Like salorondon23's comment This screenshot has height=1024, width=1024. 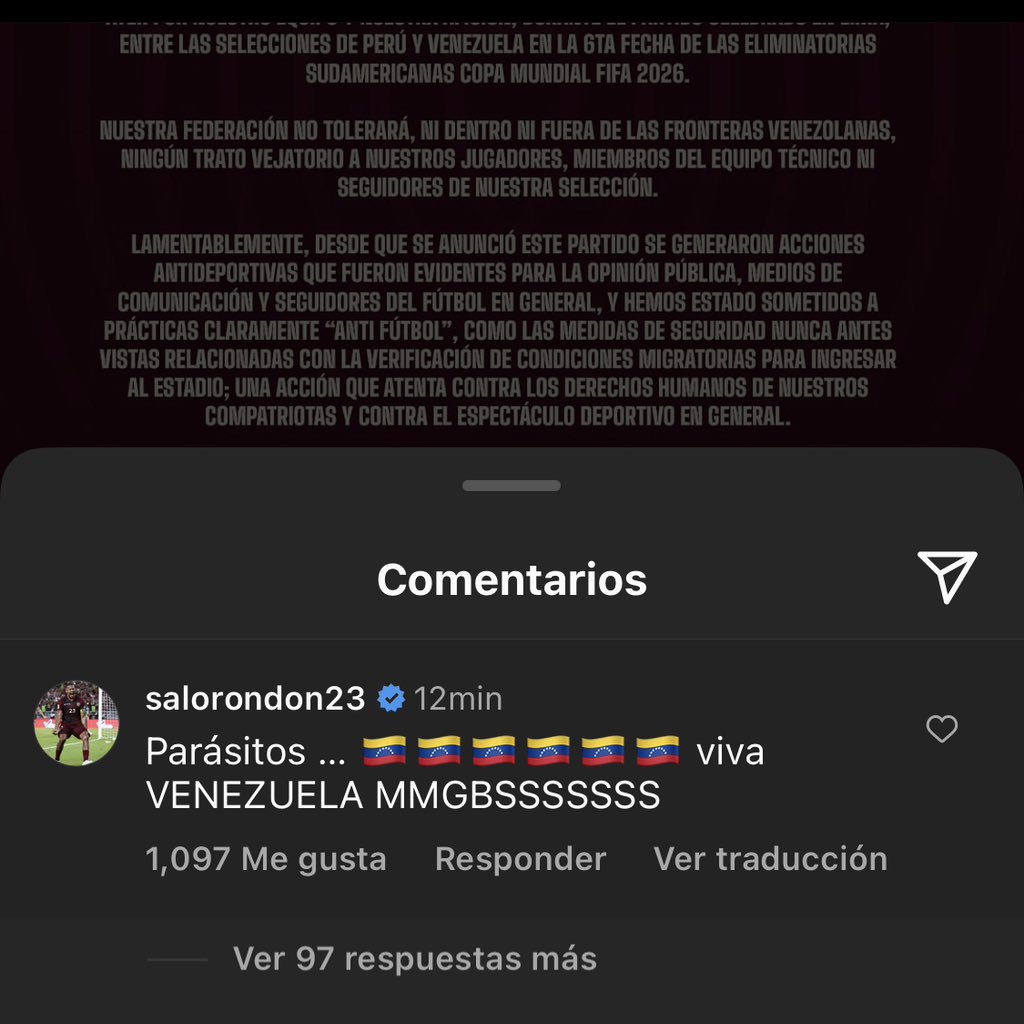[x=941, y=730]
